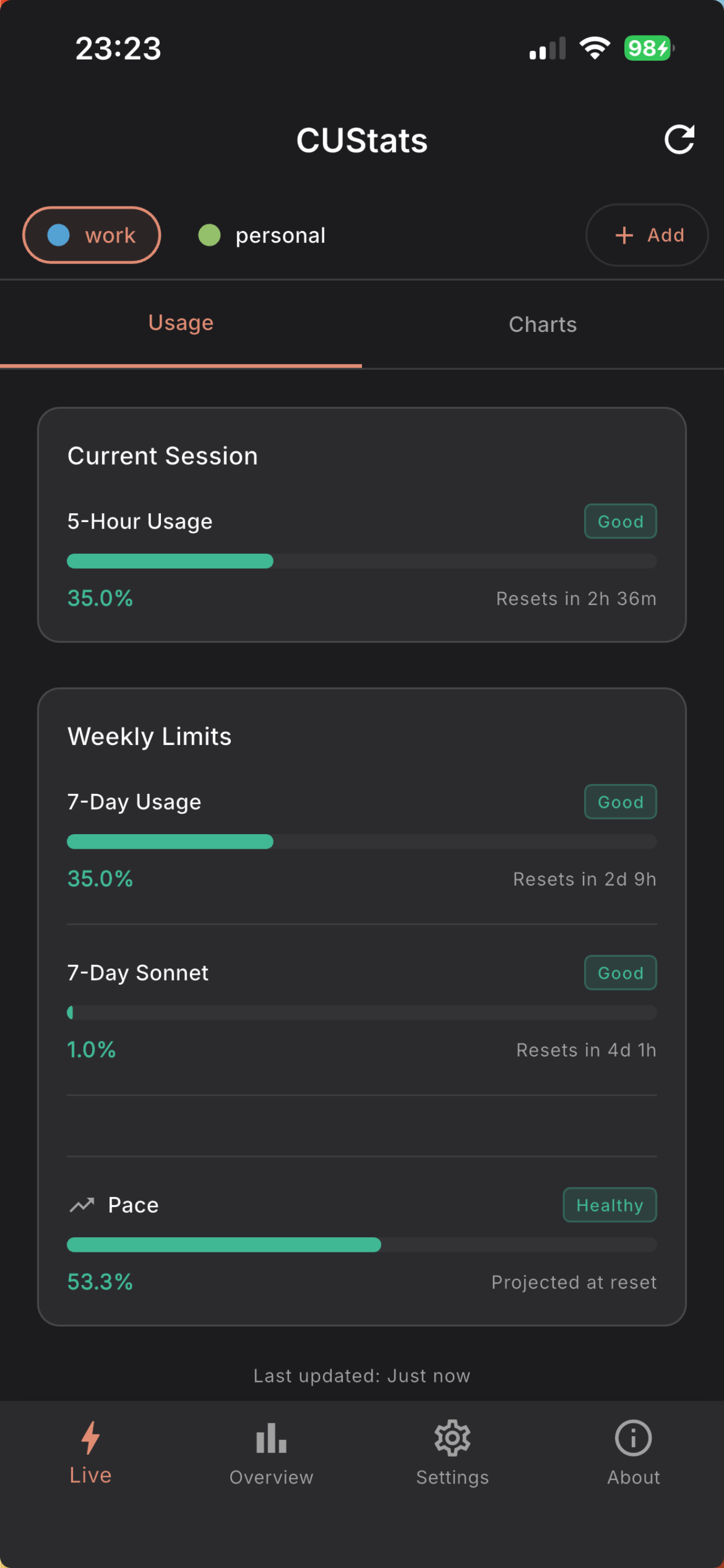Open the Live lightning bolt icon
Image resolution: width=724 pixels, height=1568 pixels.
(90, 1454)
